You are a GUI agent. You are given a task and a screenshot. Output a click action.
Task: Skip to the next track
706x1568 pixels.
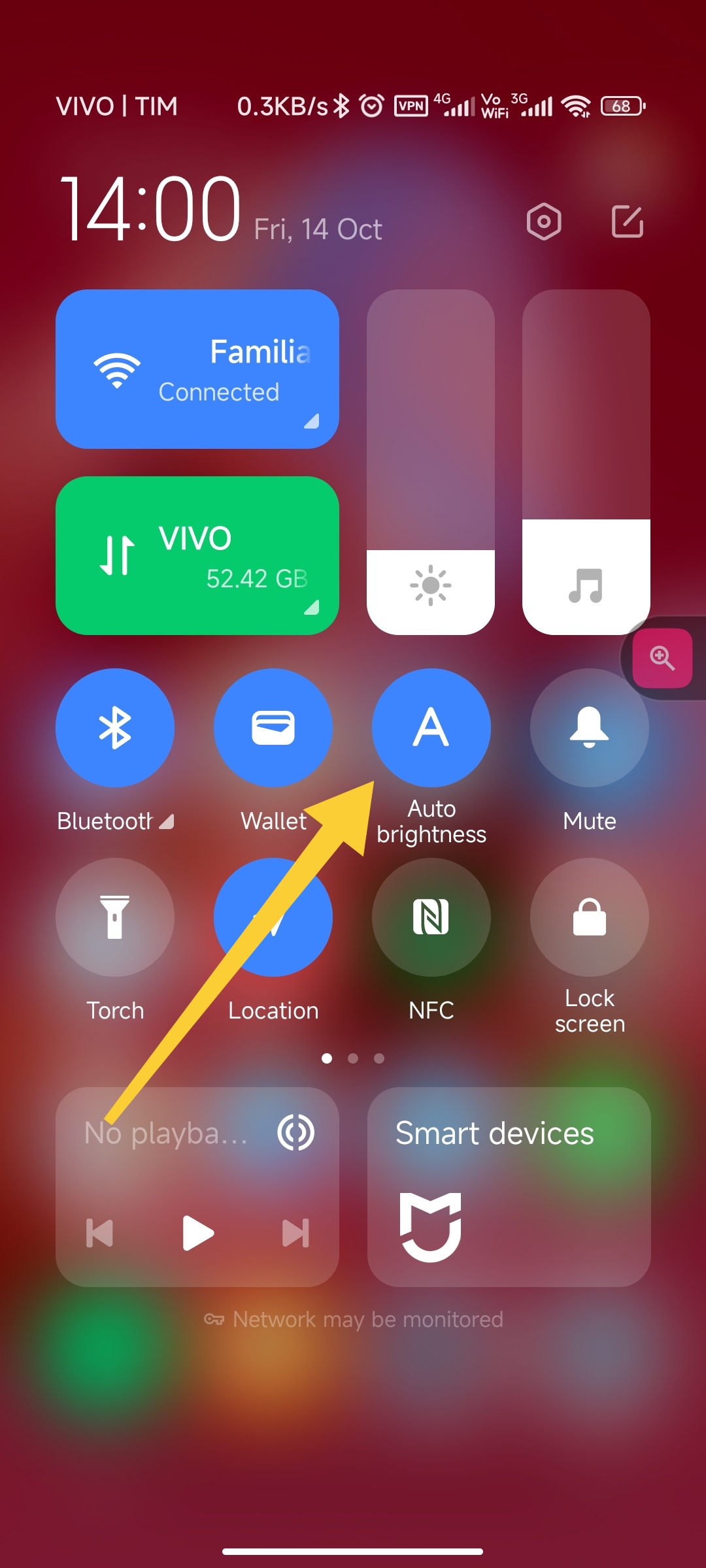295,1233
